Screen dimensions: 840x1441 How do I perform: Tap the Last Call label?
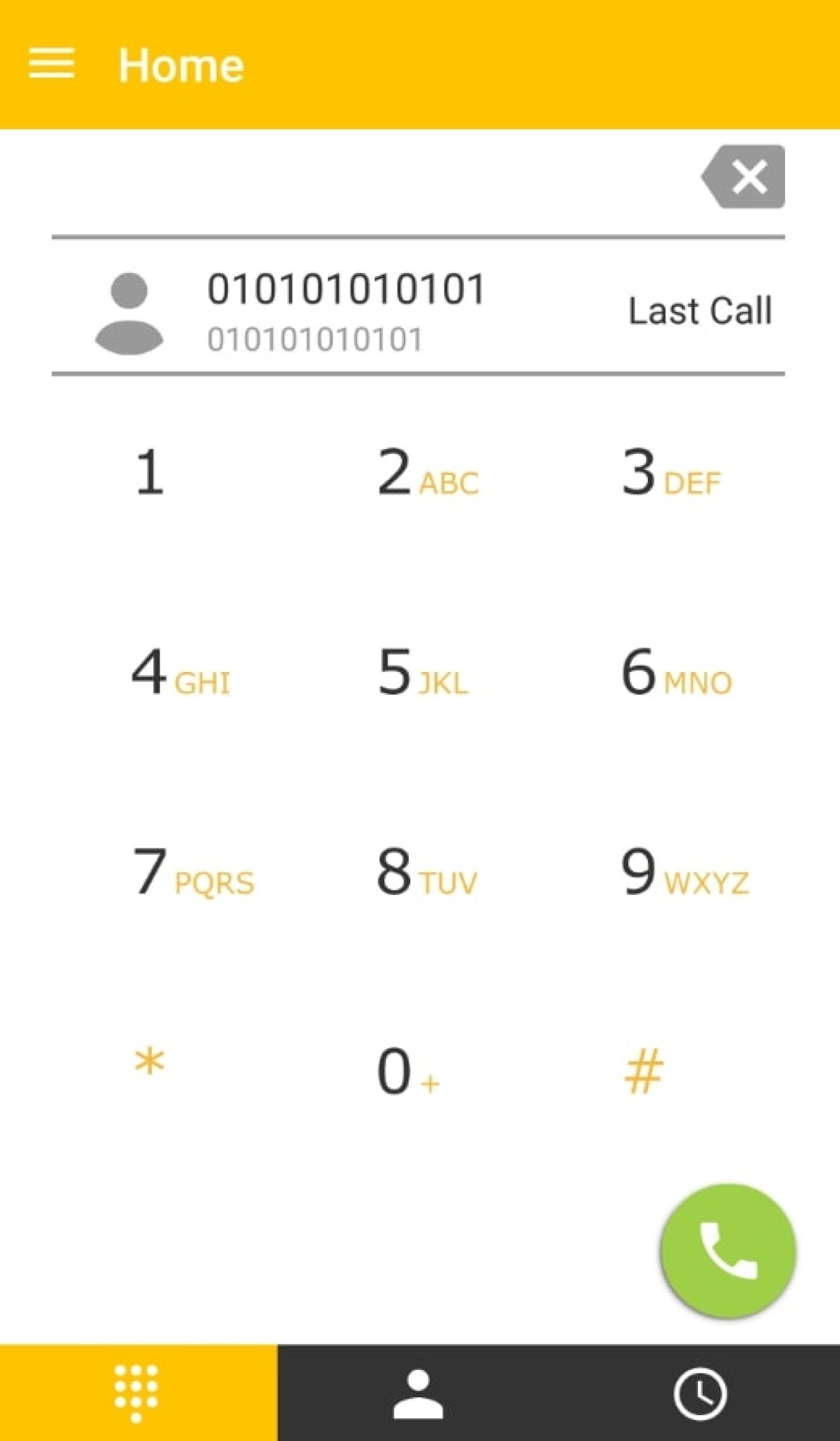[699, 310]
